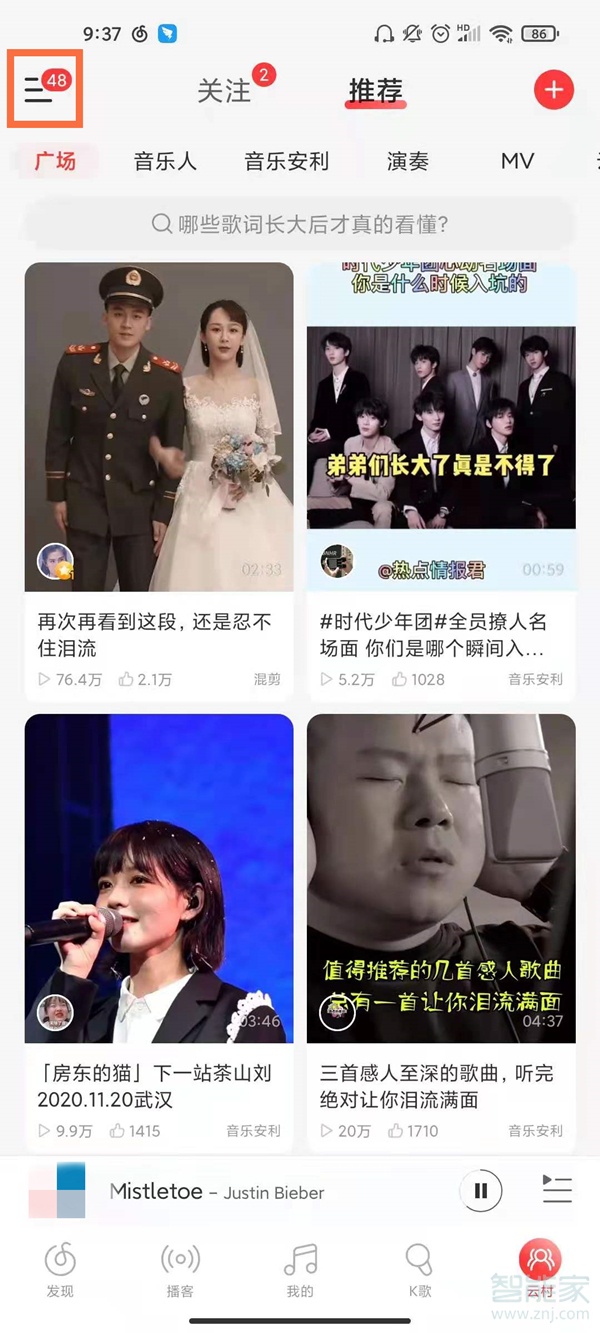
Task: Select the 音乐安利 category tab
Action: [x=287, y=161]
